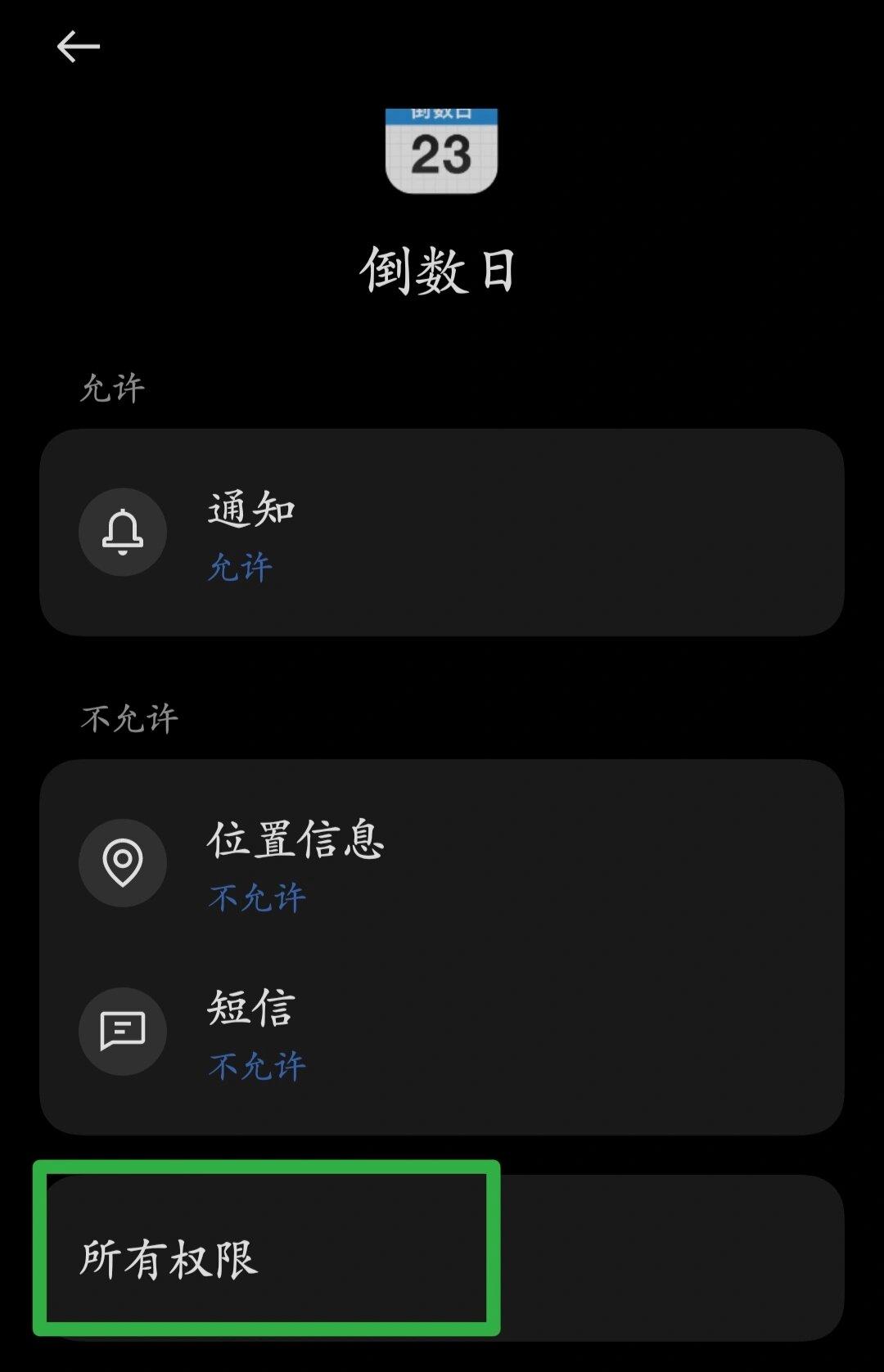Open the 通知 permission row
Screen dimensions: 884x1372
[x=441, y=533]
